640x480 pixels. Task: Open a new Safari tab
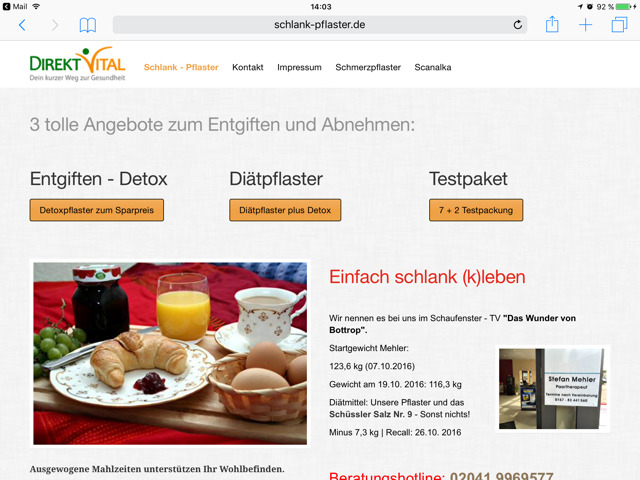(586, 25)
